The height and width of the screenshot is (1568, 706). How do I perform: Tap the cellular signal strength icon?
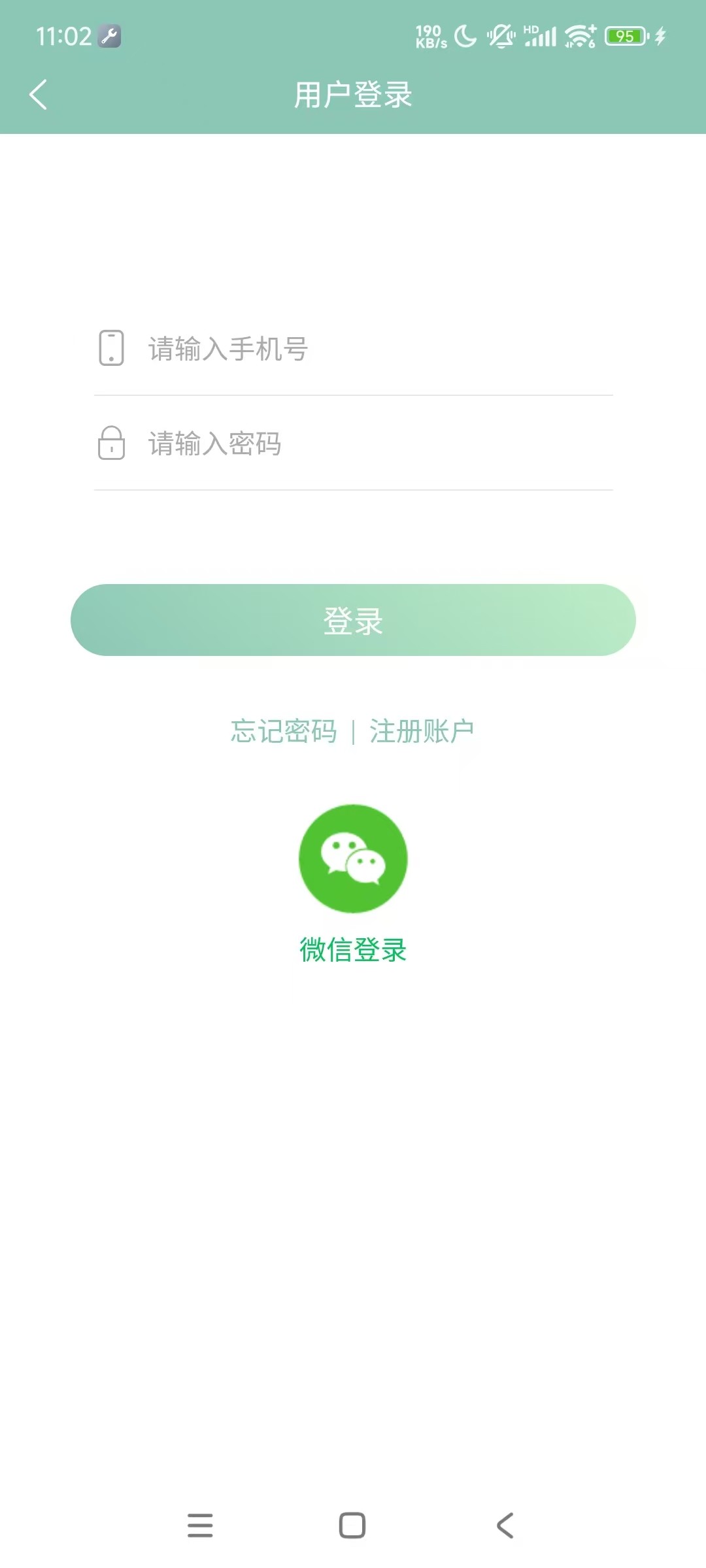(x=543, y=38)
